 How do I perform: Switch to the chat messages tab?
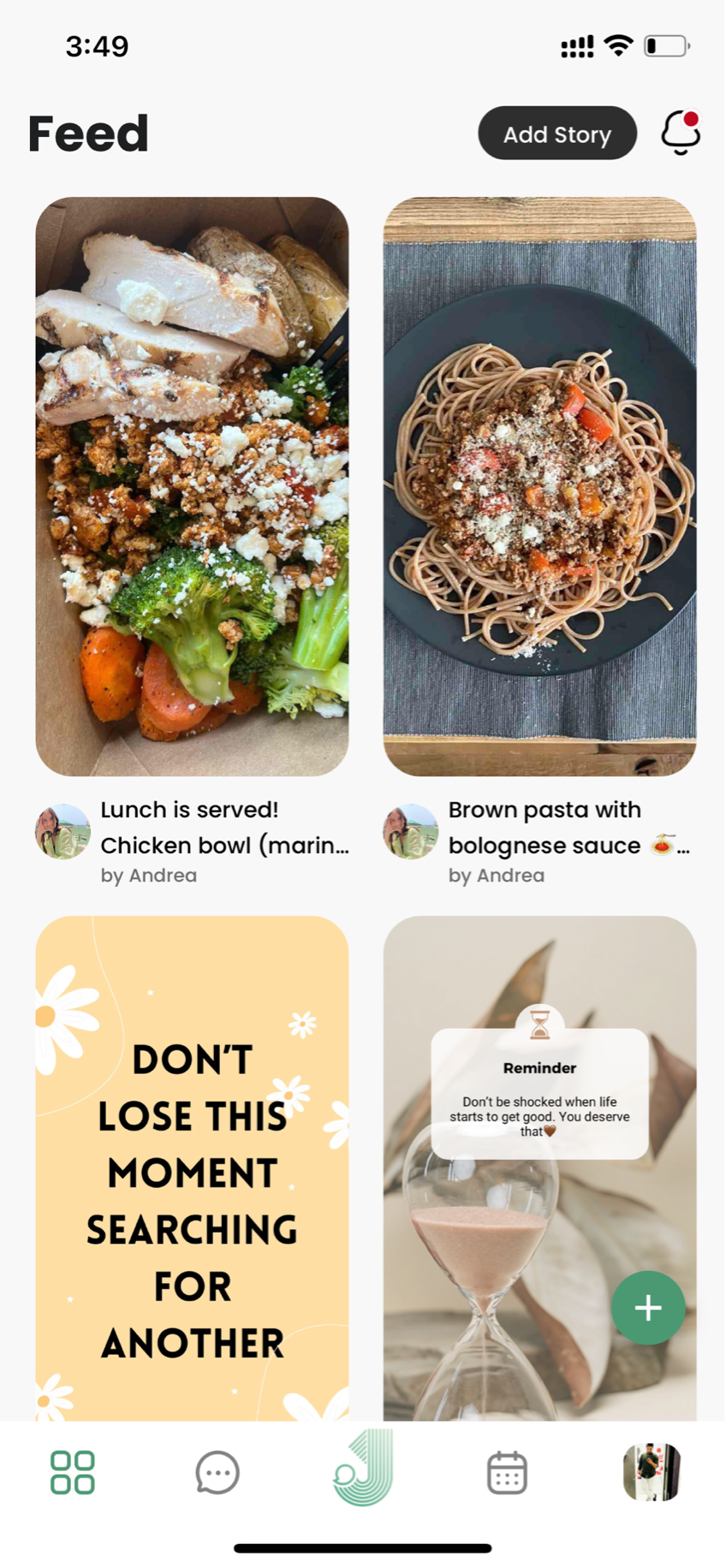point(217,1472)
